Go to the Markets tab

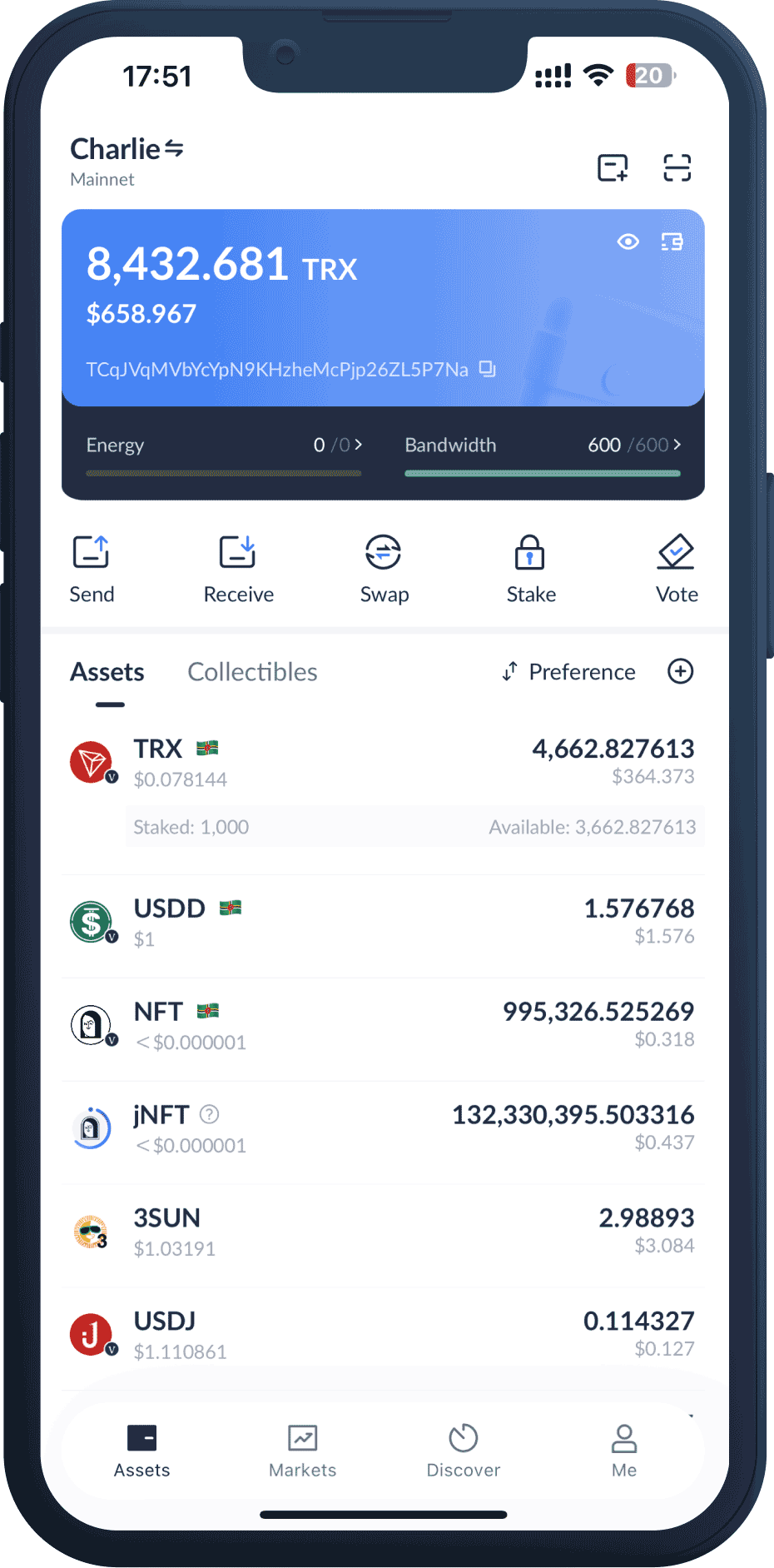click(302, 1451)
